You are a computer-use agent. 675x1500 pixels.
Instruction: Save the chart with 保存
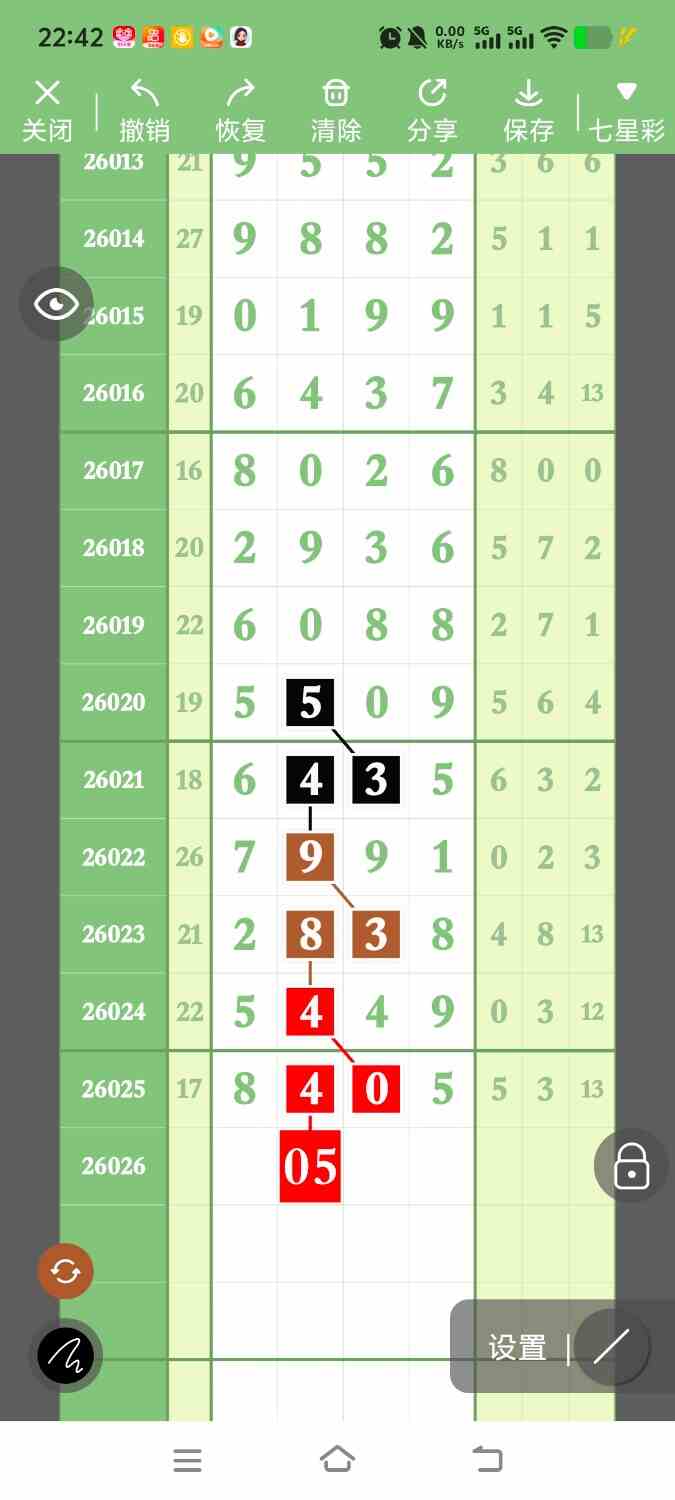tap(528, 111)
